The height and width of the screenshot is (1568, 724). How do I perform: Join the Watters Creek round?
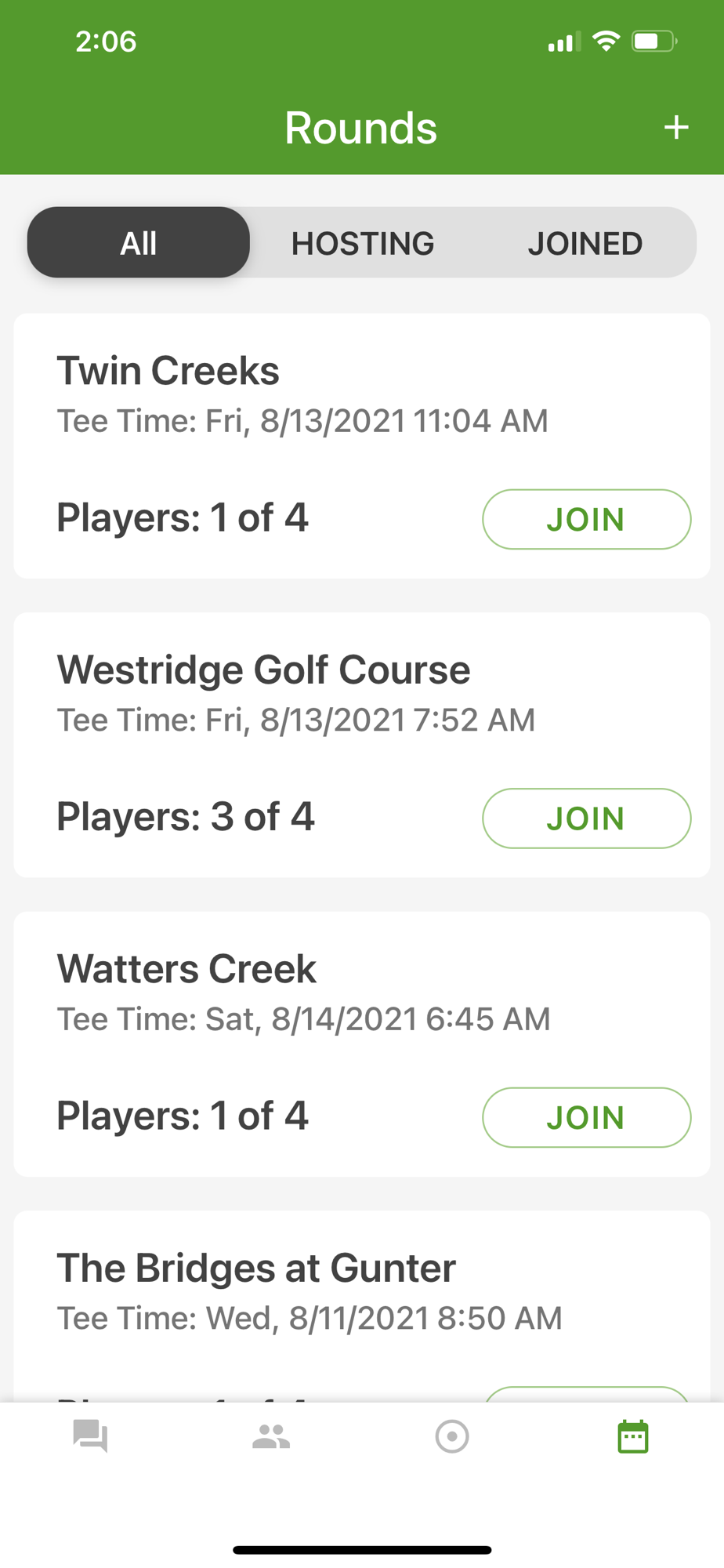(x=586, y=1117)
